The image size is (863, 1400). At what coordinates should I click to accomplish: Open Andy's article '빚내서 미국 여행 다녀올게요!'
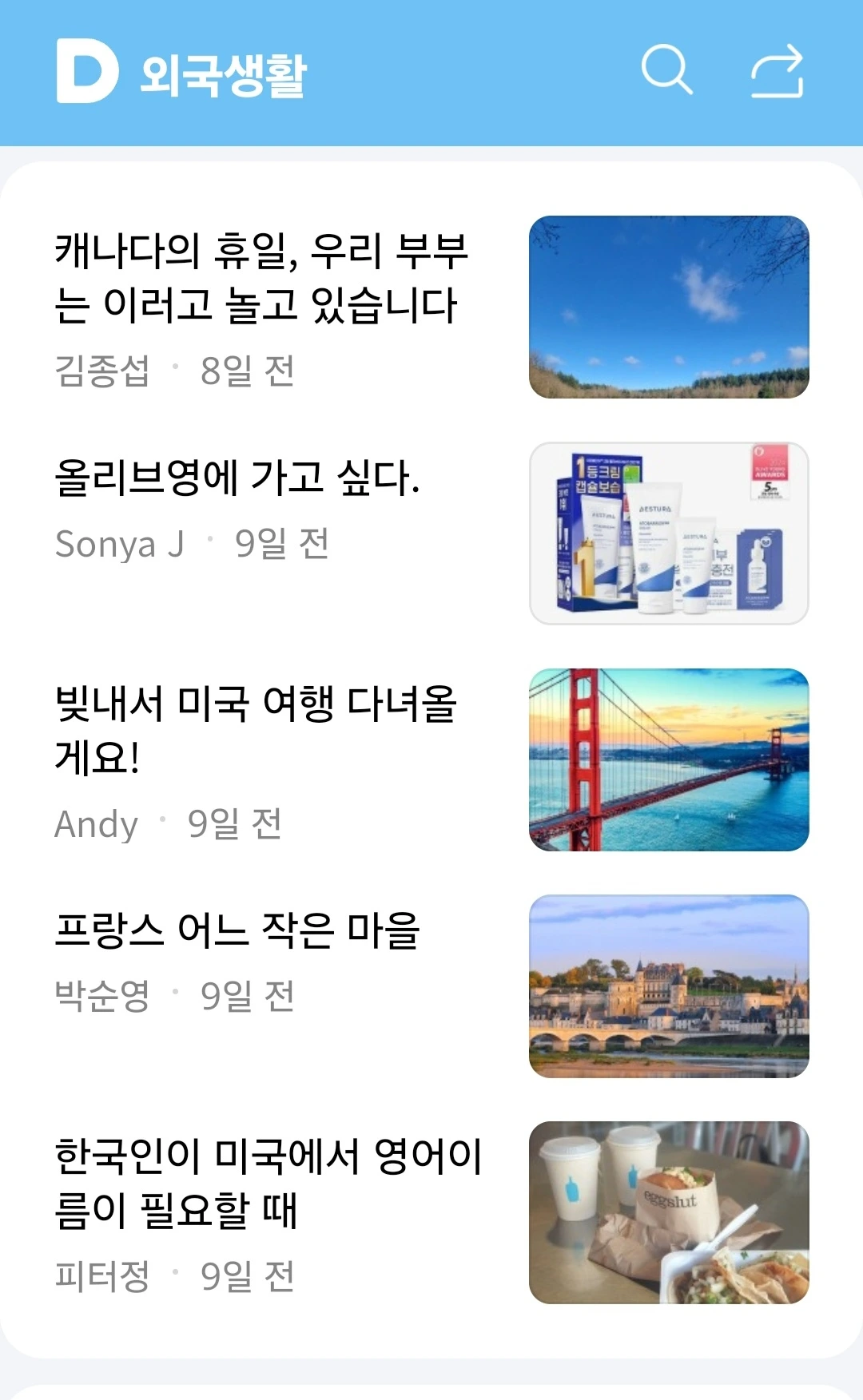[255, 730]
